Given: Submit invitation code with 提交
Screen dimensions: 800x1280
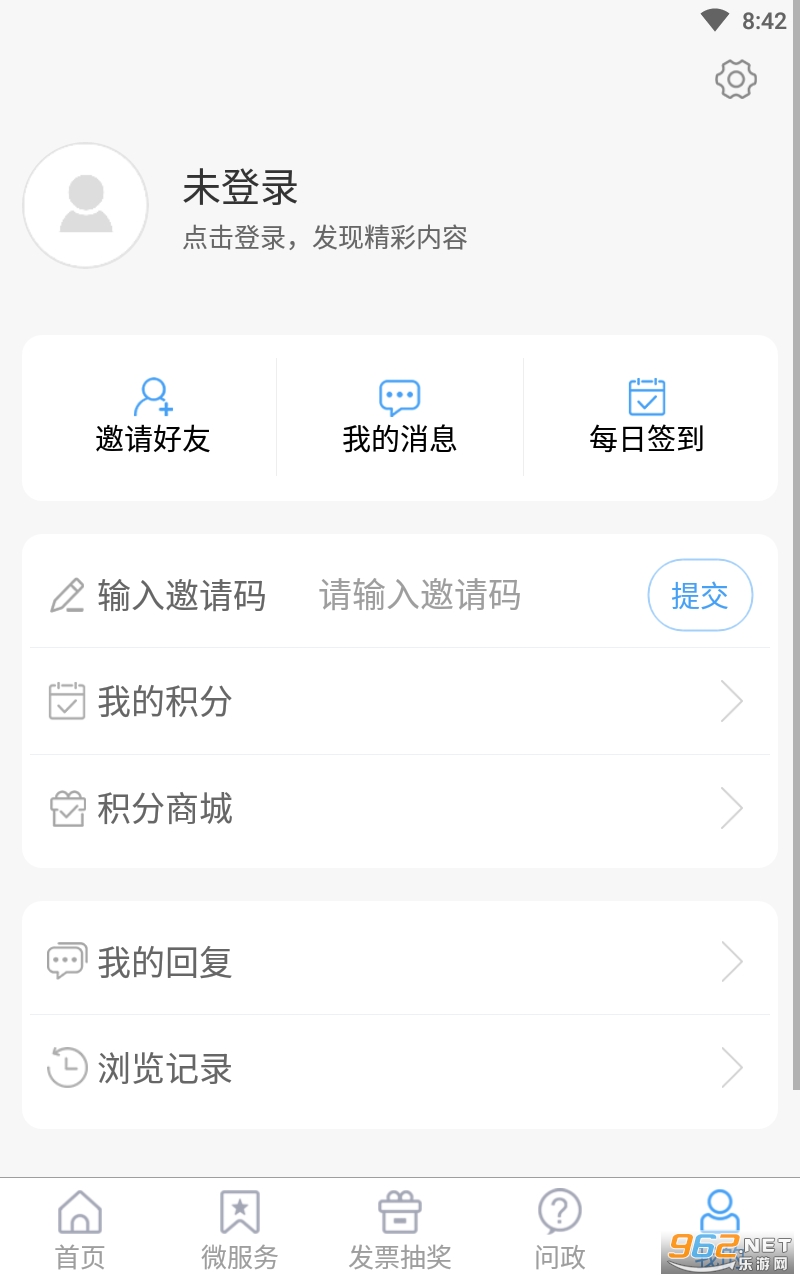Looking at the screenshot, I should tap(699, 596).
